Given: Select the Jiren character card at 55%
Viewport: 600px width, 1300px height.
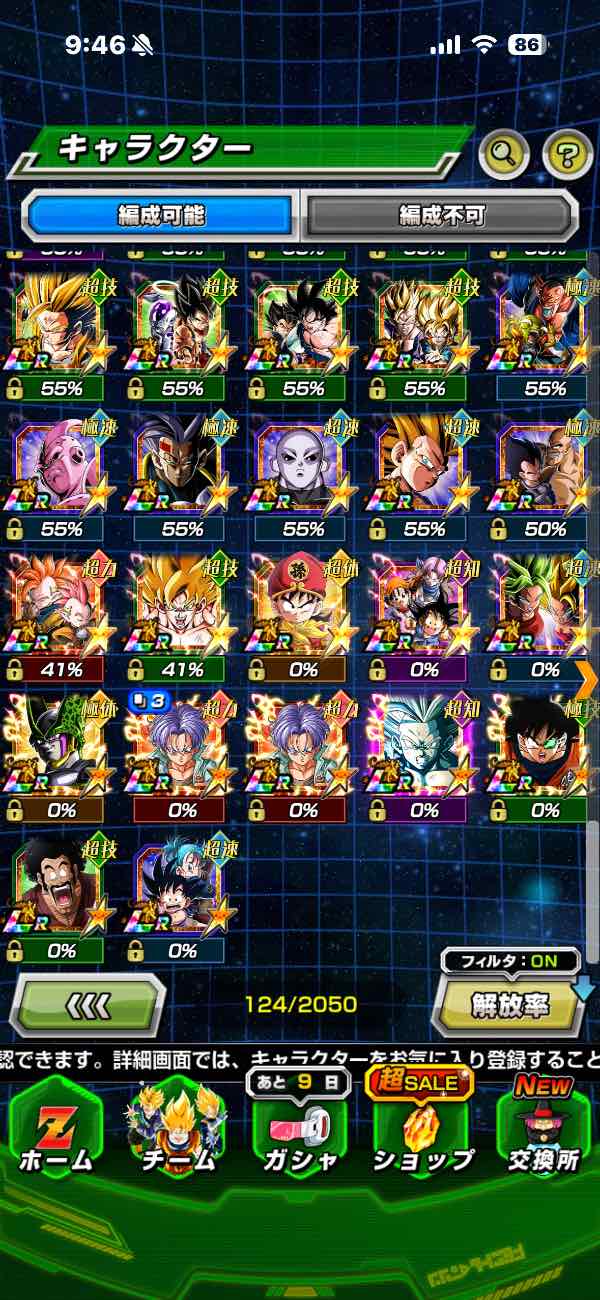Looking at the screenshot, I should (x=303, y=476).
